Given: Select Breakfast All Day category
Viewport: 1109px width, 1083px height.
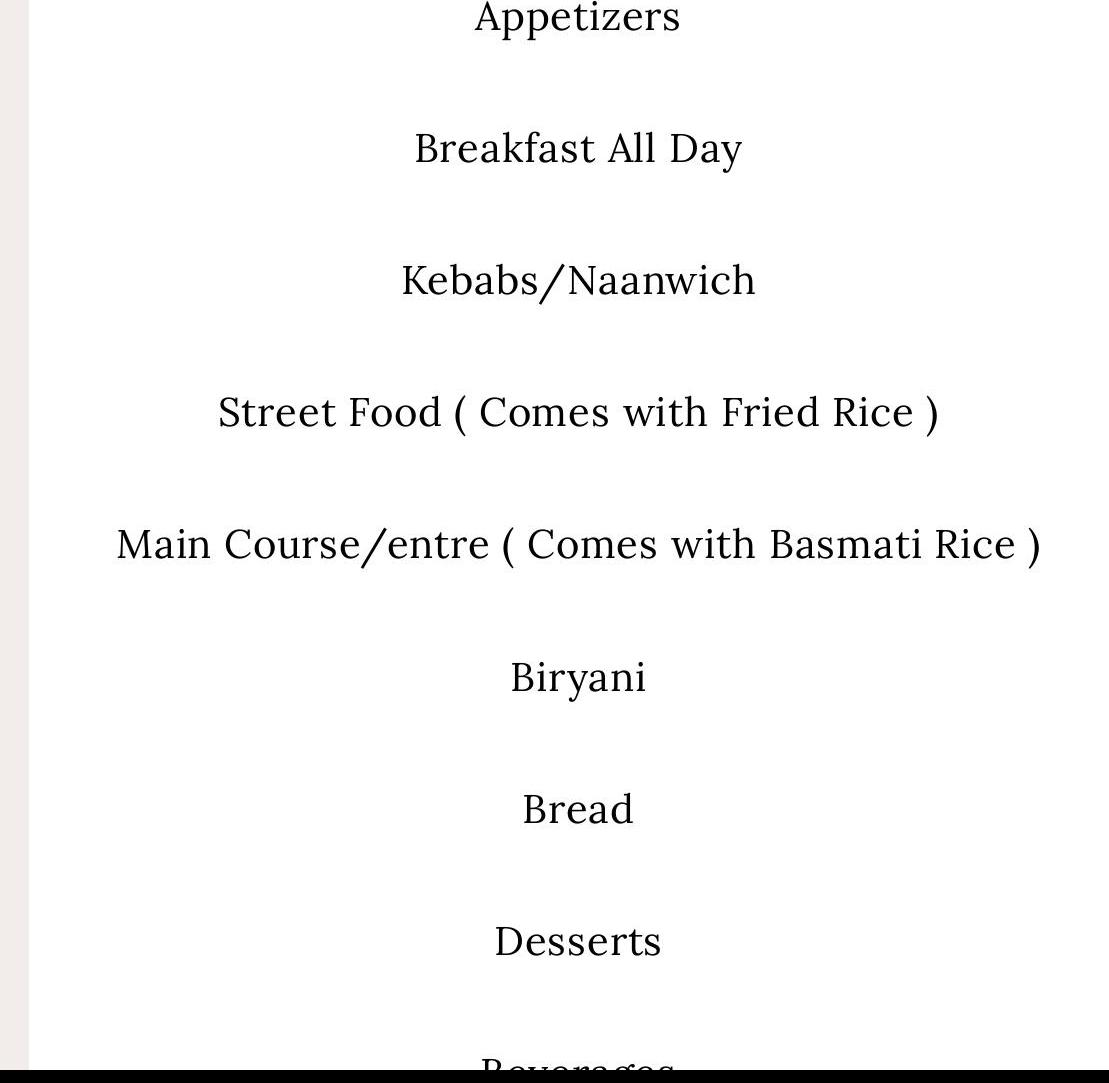Looking at the screenshot, I should tap(578, 149).
